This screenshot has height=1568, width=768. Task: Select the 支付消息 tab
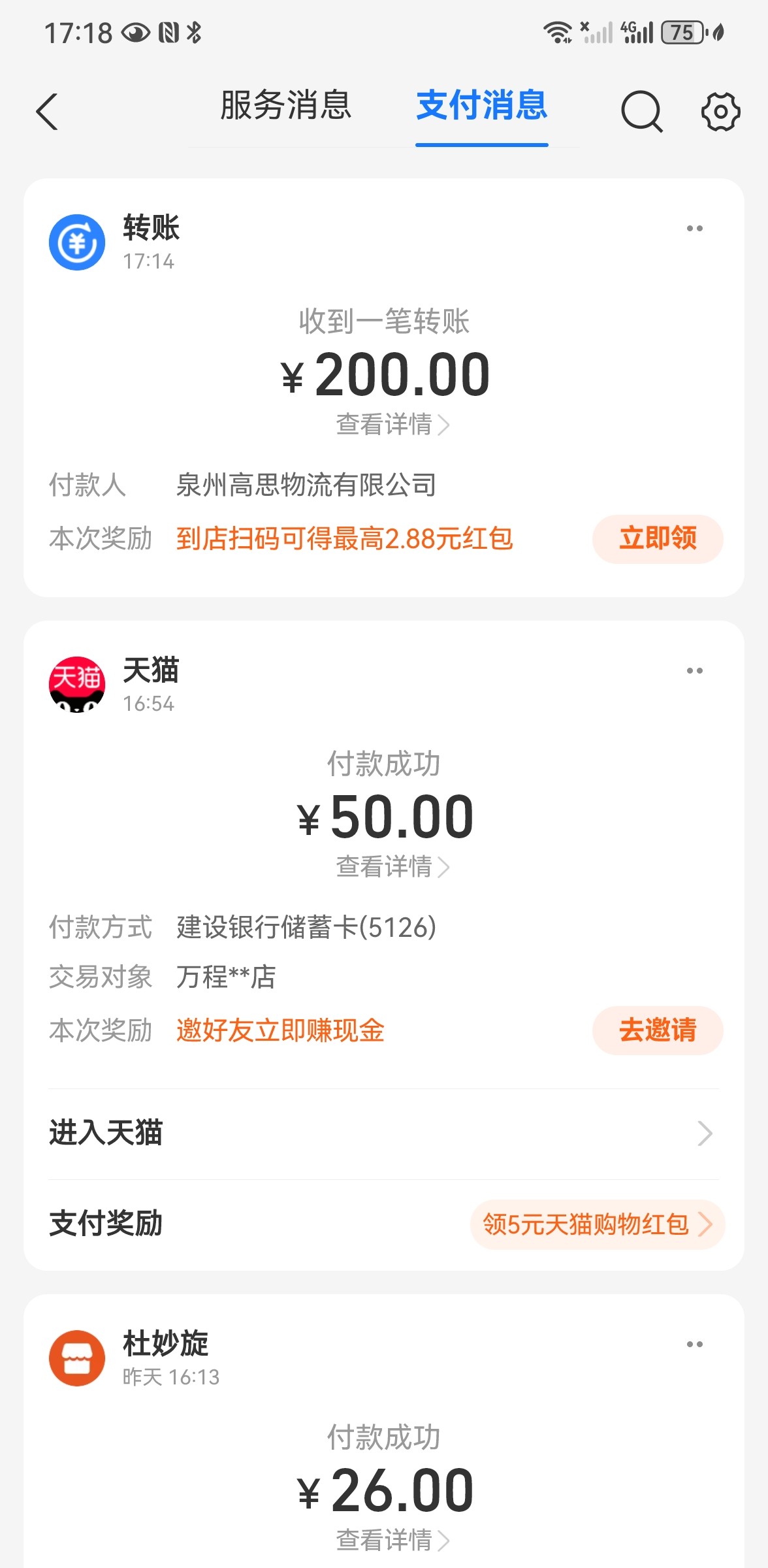pyautogui.click(x=481, y=106)
